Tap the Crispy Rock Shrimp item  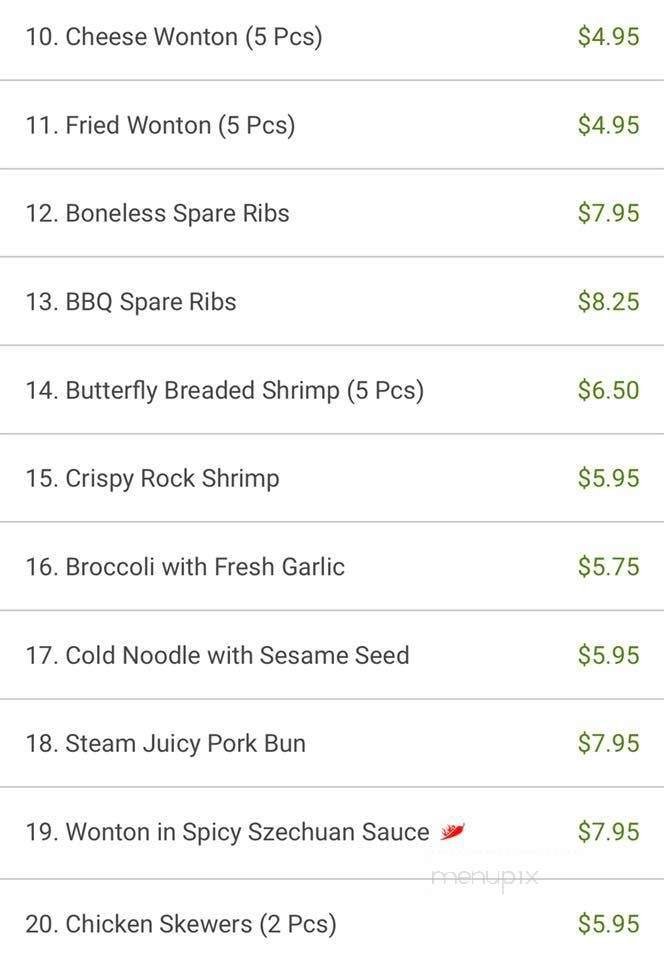152,478
